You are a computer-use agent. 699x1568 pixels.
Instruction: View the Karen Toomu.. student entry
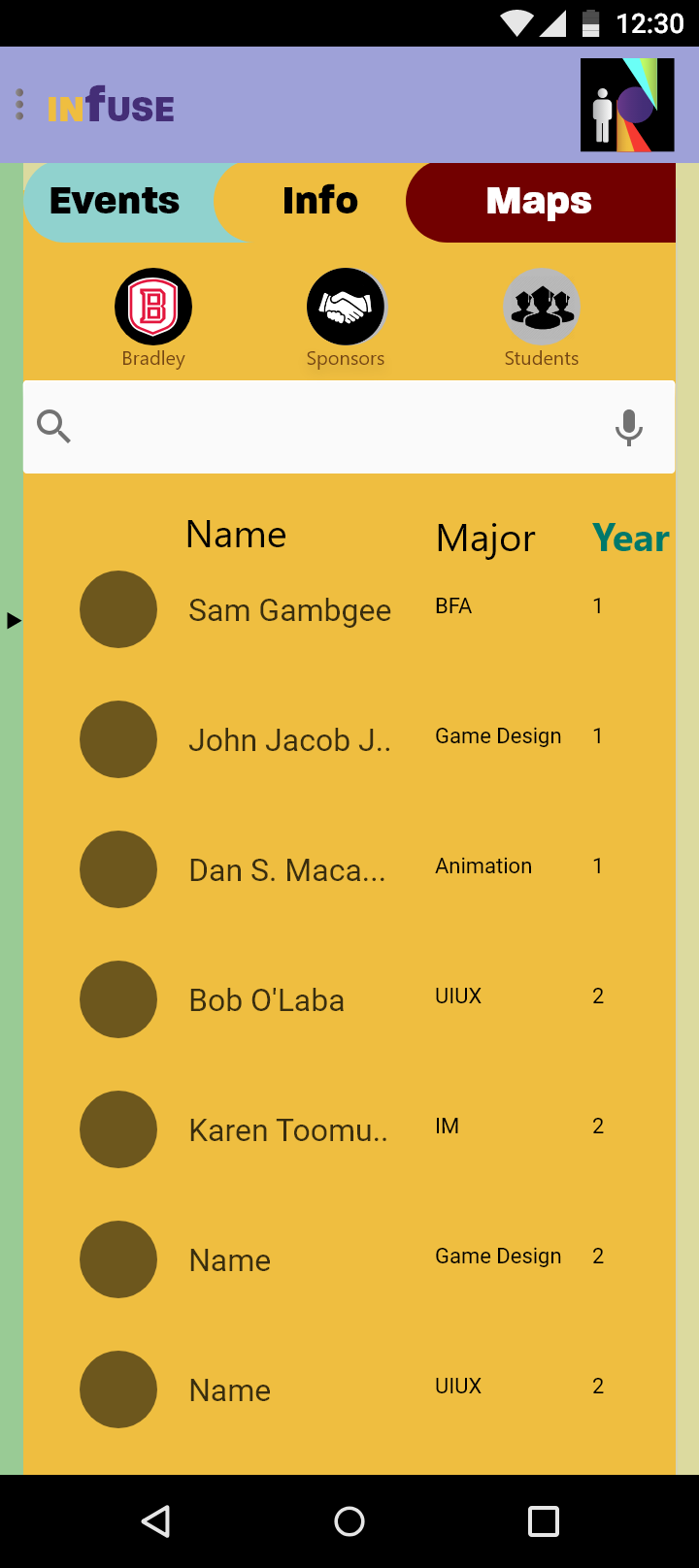[288, 1130]
